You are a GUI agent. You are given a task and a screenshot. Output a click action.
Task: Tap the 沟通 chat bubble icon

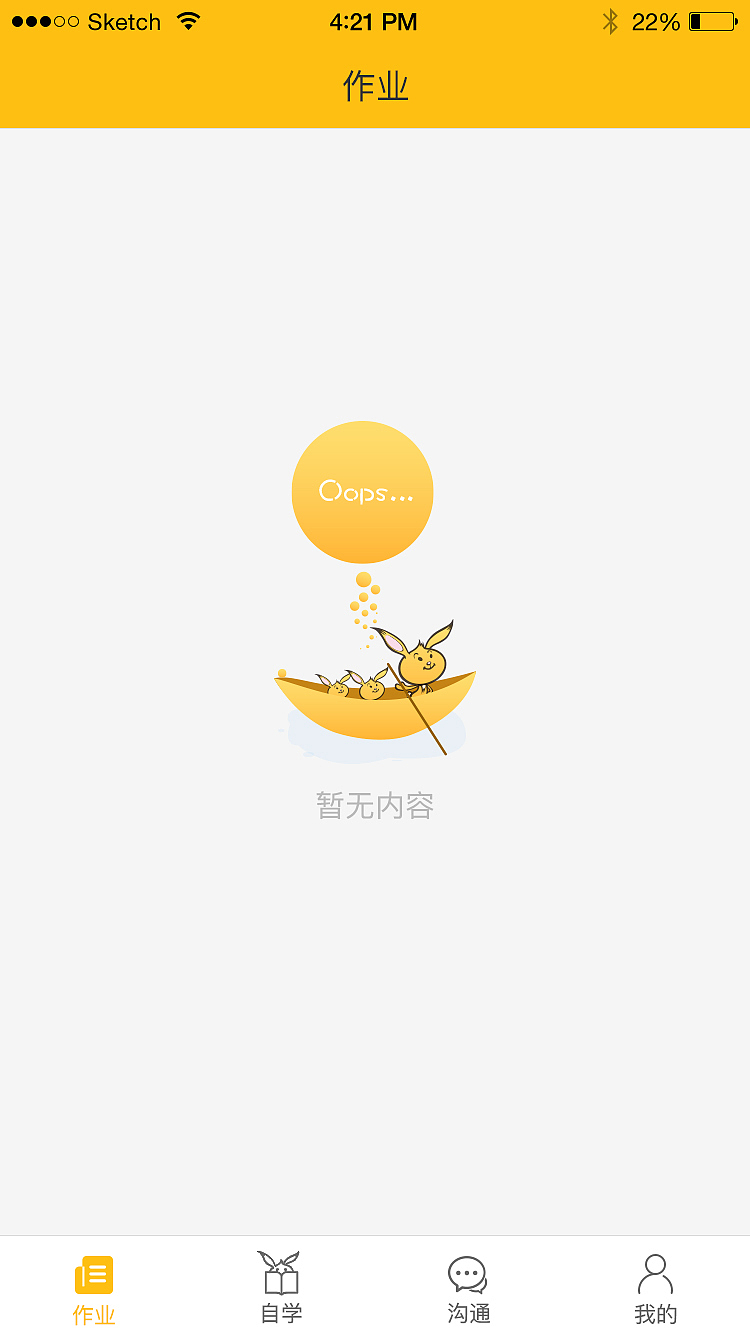pyautogui.click(x=467, y=1272)
